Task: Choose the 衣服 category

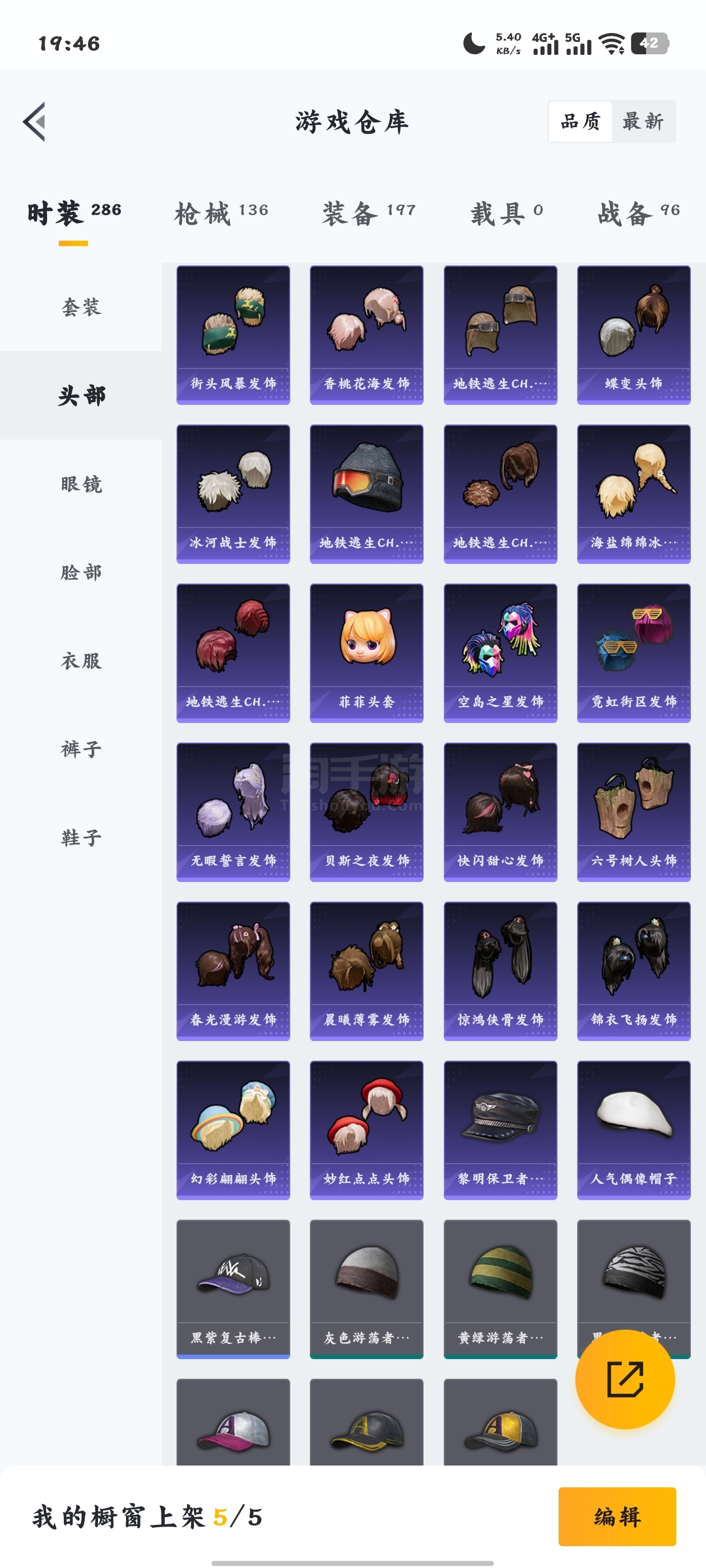Action: [x=81, y=660]
